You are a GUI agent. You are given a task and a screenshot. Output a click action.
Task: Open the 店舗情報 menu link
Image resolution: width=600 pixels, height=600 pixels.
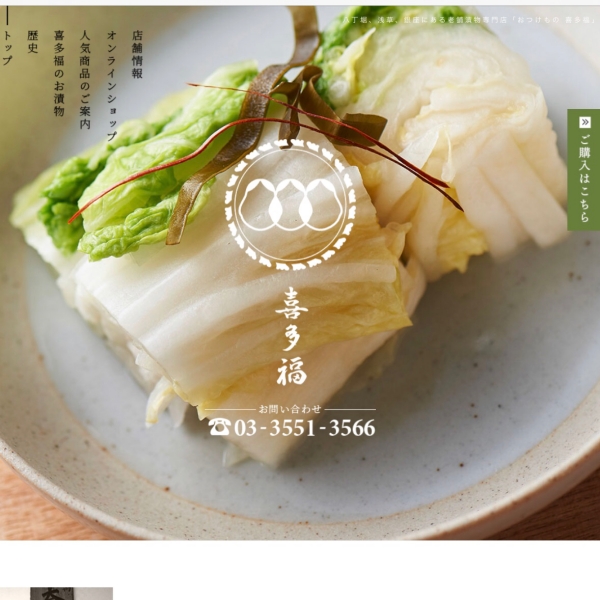137,55
